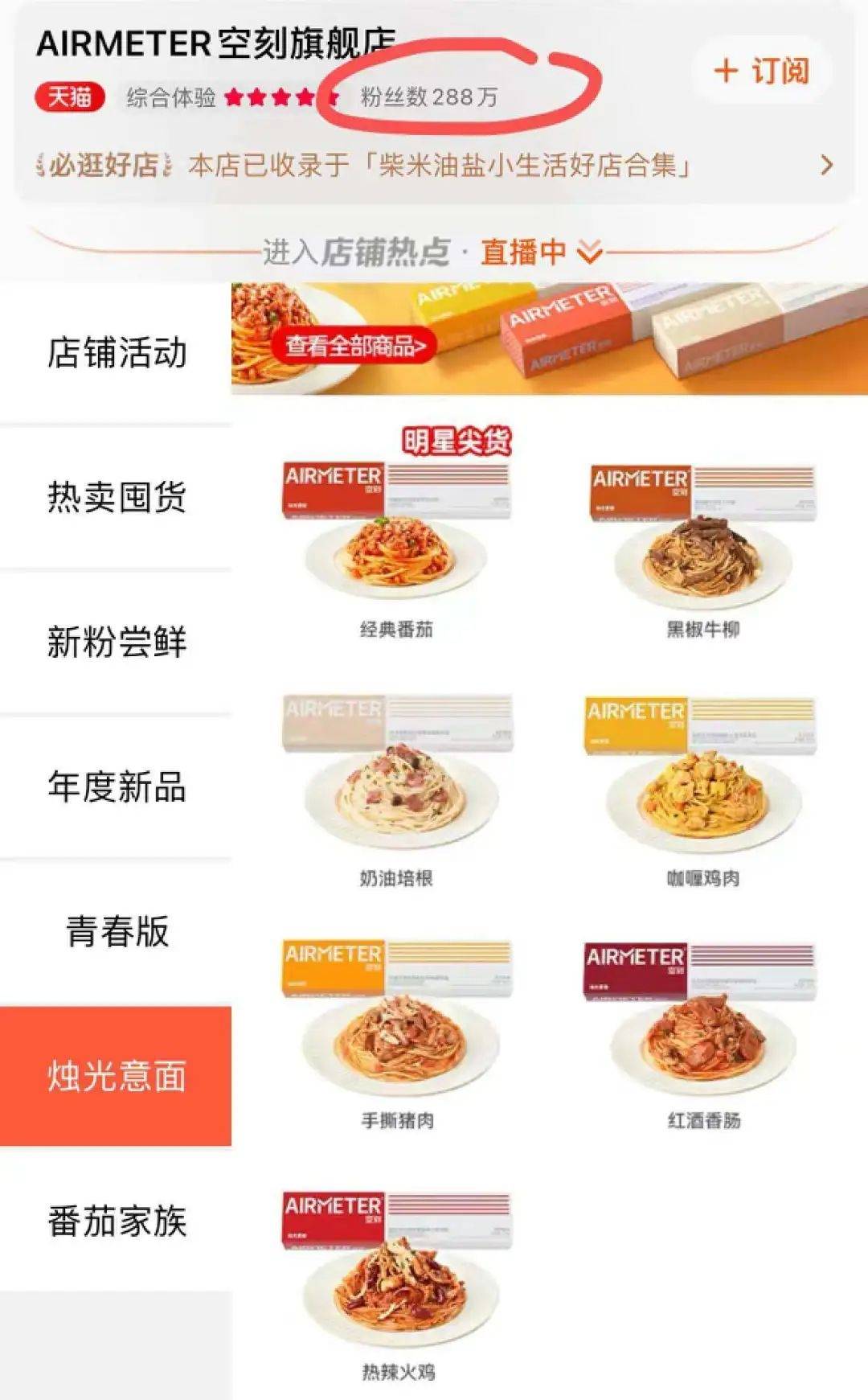Image resolution: width=868 pixels, height=1400 pixels.
Task: Open the 经典番茄 pasta product
Action: pyautogui.click(x=396, y=547)
